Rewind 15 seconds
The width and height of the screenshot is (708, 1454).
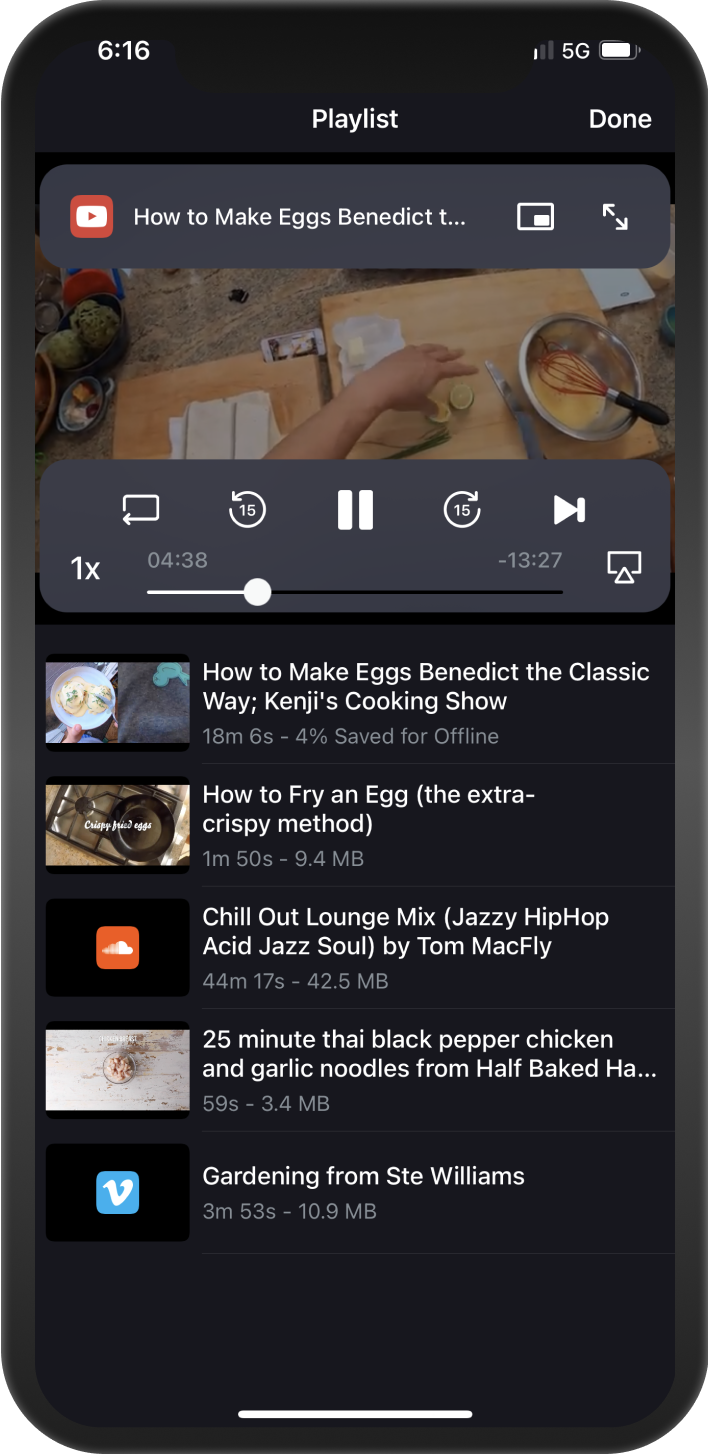[x=247, y=510]
